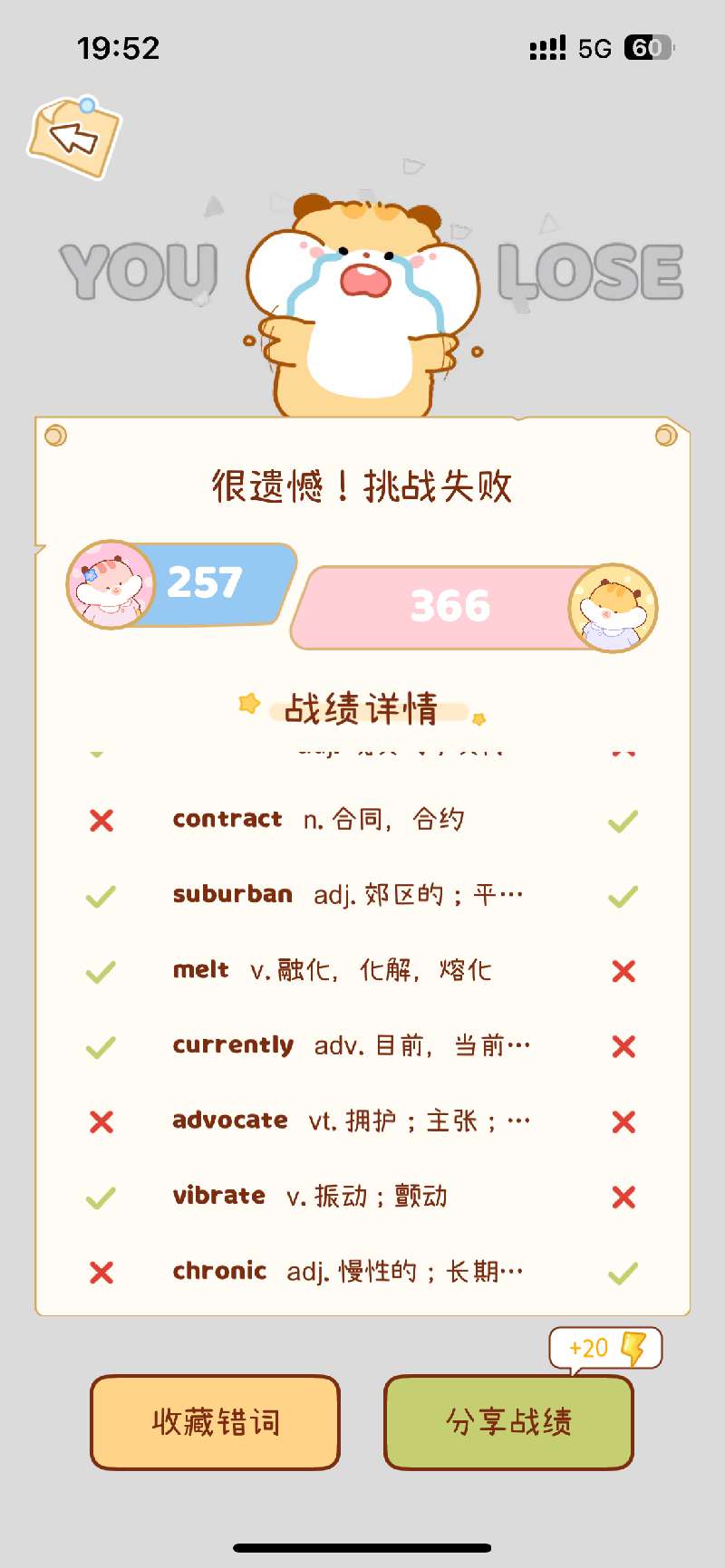Open opponent avatar beside score 366

coord(613,609)
